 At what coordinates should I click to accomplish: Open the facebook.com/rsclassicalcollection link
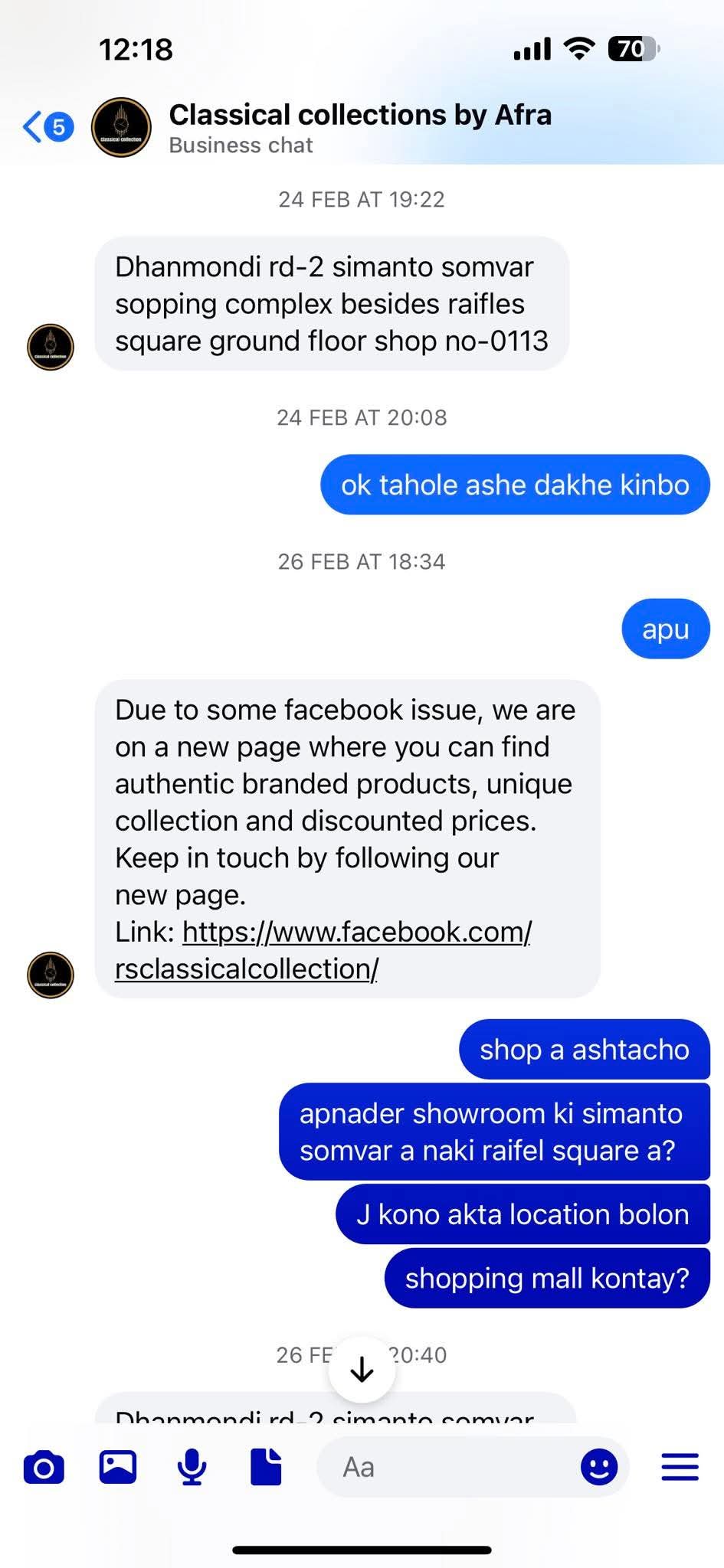pos(323,950)
